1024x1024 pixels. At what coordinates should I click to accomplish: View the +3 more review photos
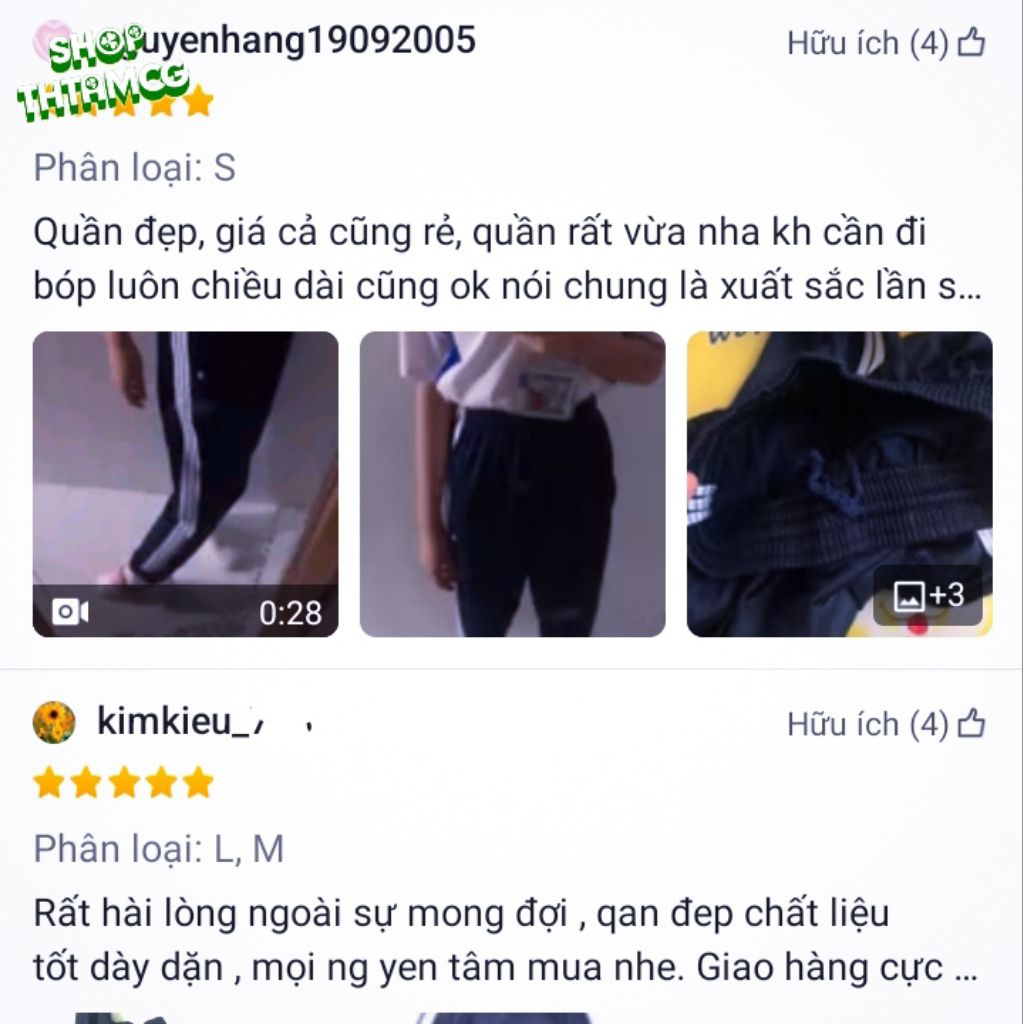[x=928, y=596]
